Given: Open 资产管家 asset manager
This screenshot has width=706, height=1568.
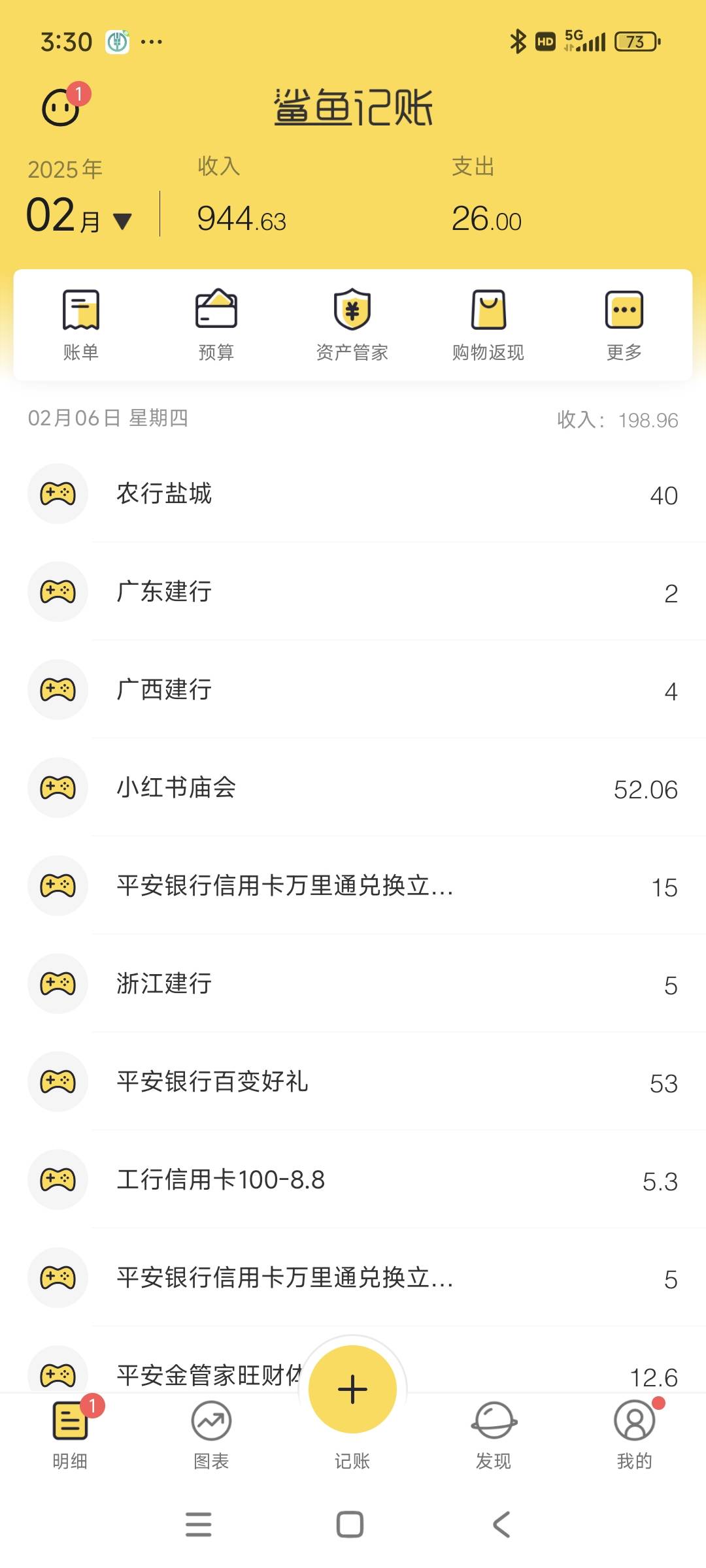Looking at the screenshot, I should pos(352,325).
